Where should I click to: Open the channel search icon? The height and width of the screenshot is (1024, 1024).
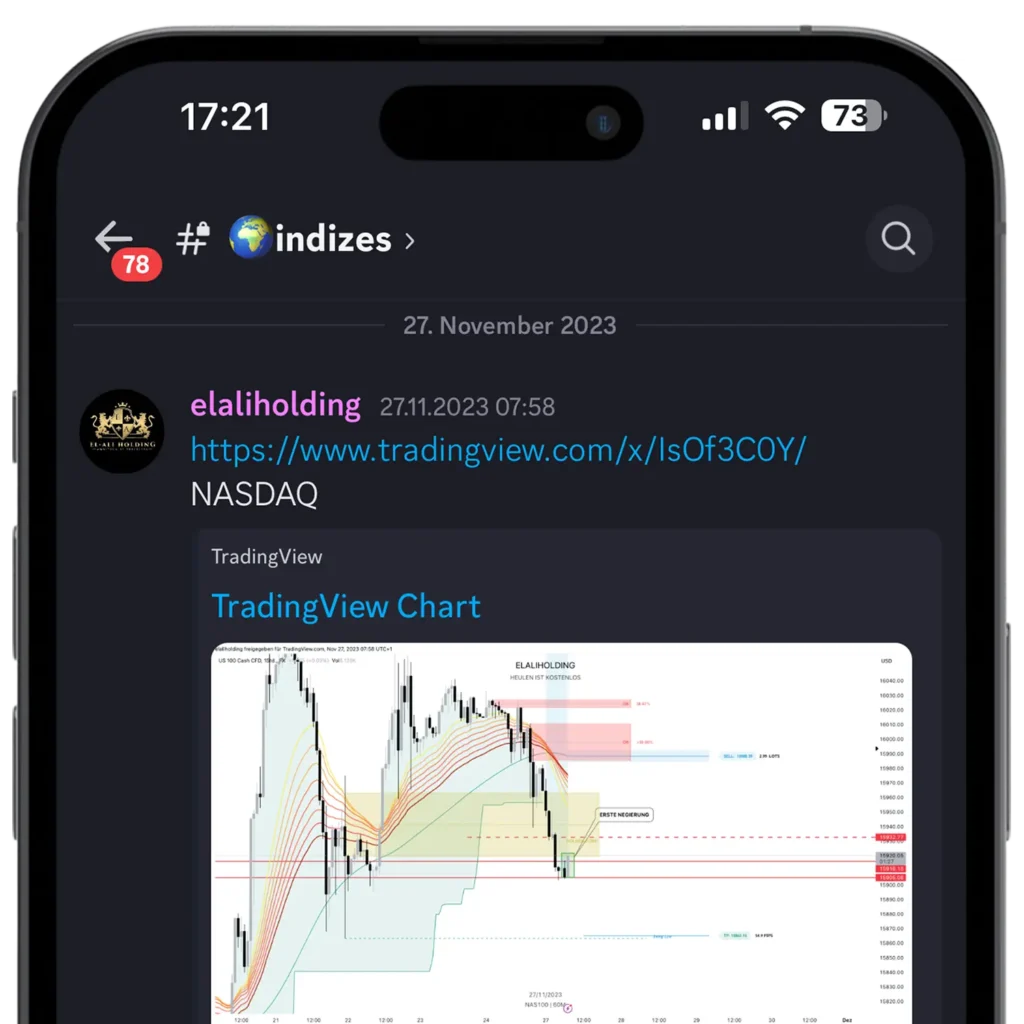897,240
